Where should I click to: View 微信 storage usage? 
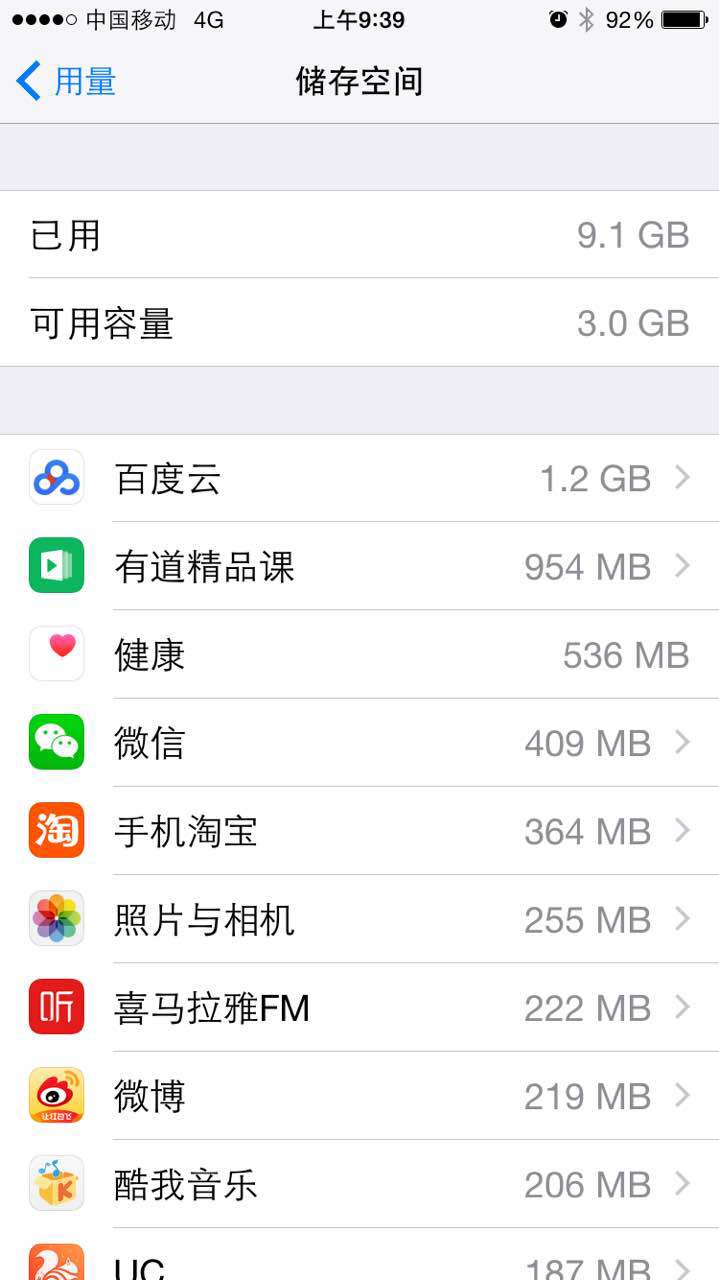[360, 743]
